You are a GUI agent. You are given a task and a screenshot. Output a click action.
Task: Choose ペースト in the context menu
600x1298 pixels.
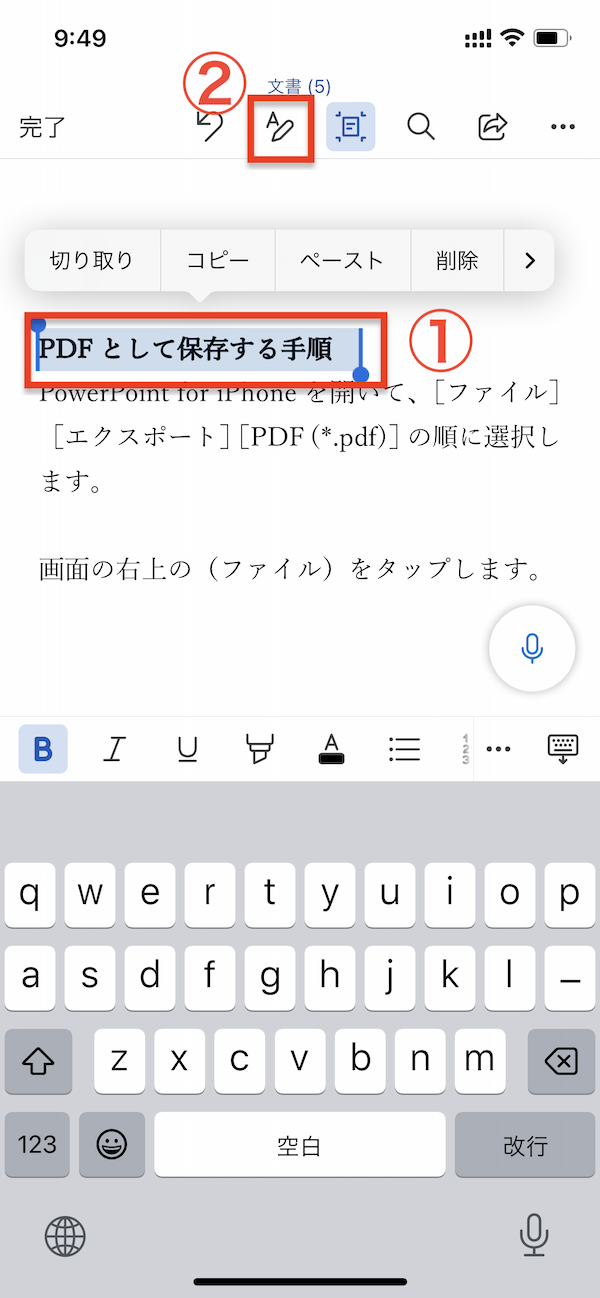(342, 261)
